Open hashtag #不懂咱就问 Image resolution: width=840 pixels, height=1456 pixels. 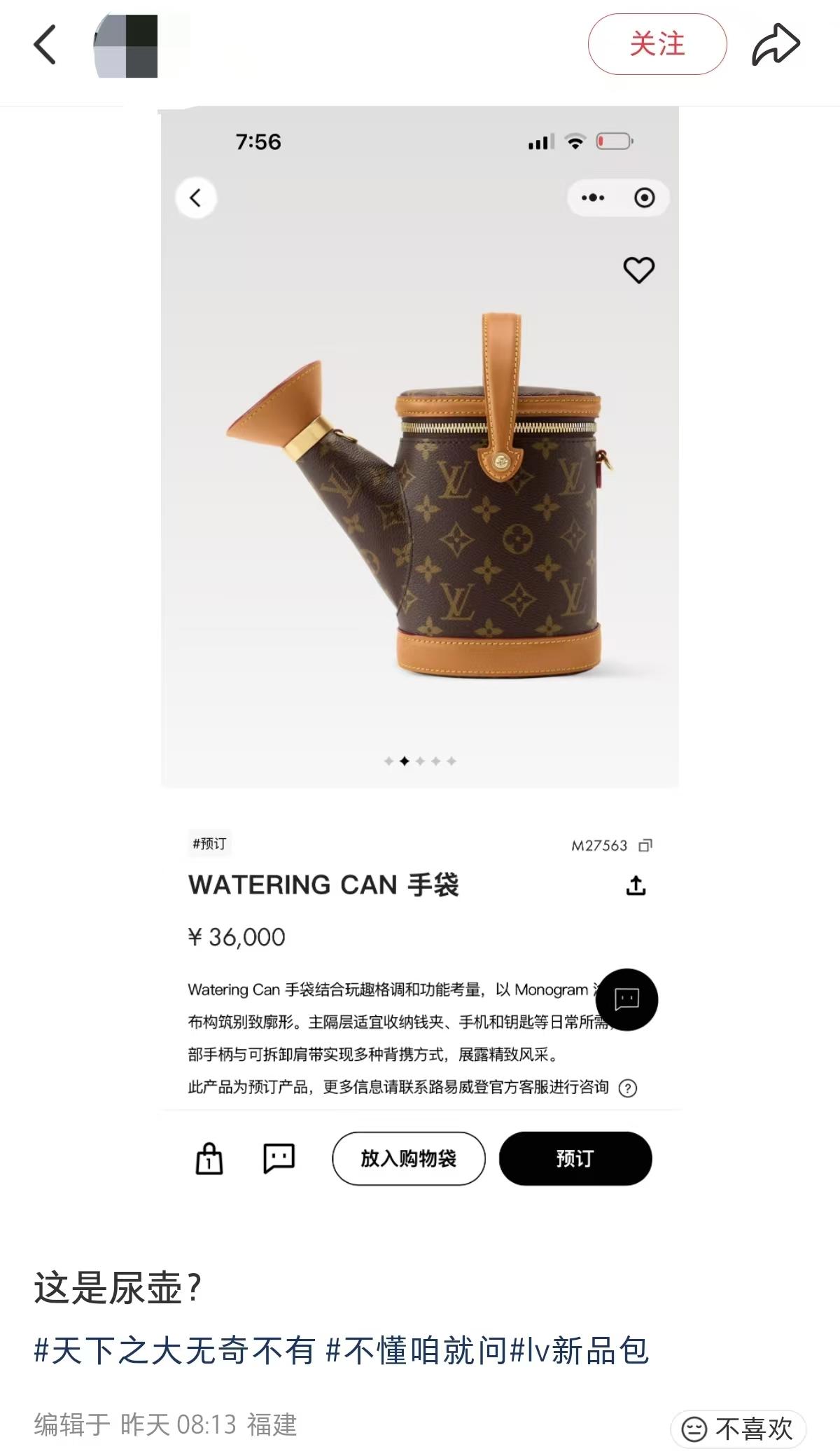pos(417,1350)
